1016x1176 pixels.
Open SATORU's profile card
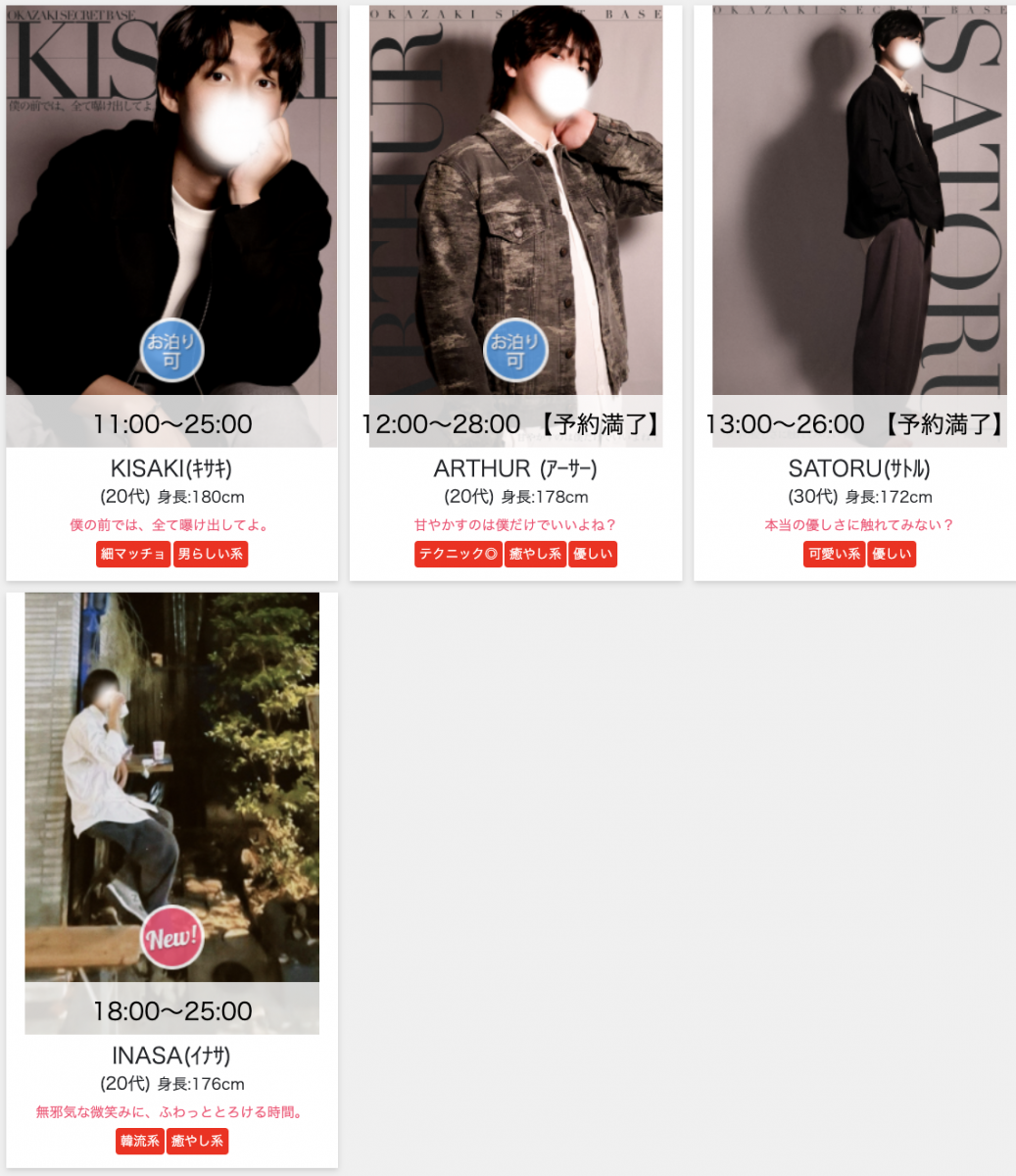tap(858, 225)
